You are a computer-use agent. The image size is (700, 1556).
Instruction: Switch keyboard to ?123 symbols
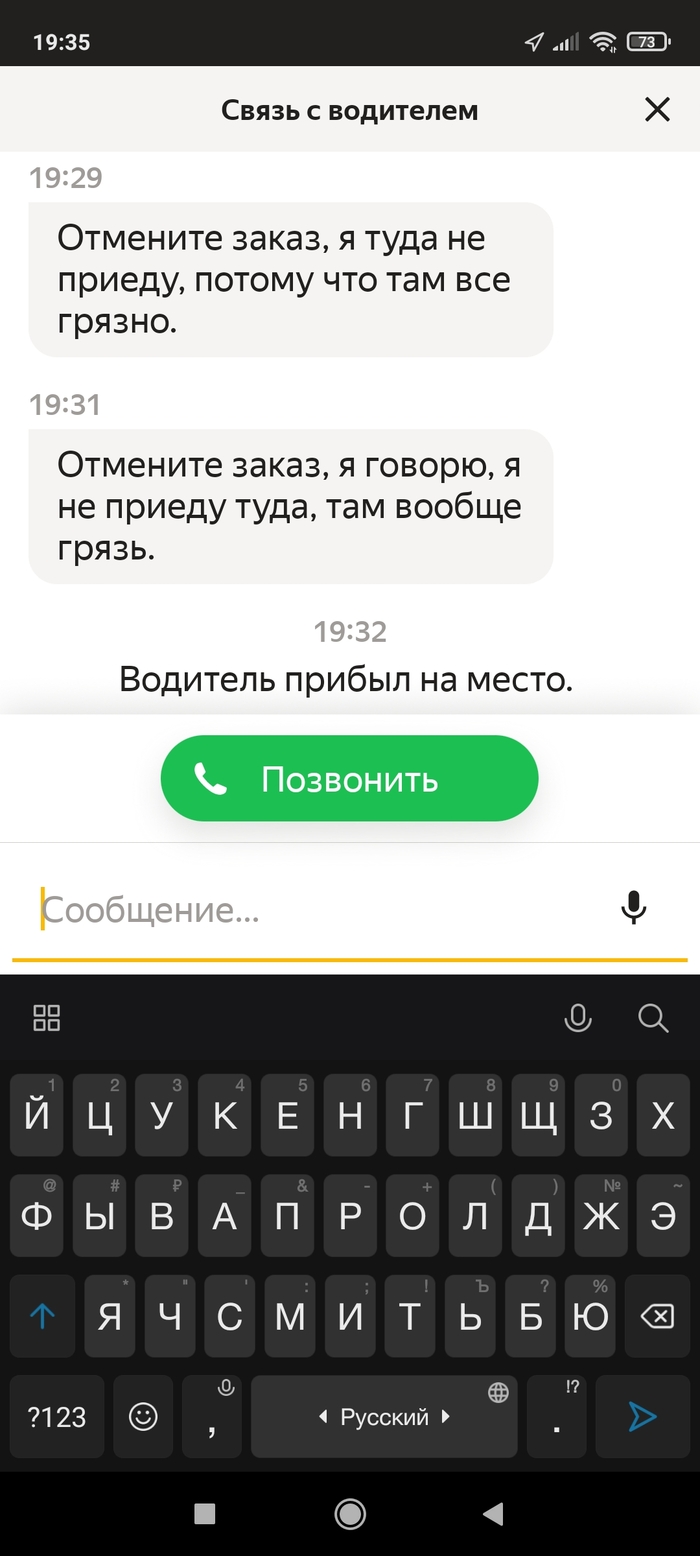[56, 1416]
